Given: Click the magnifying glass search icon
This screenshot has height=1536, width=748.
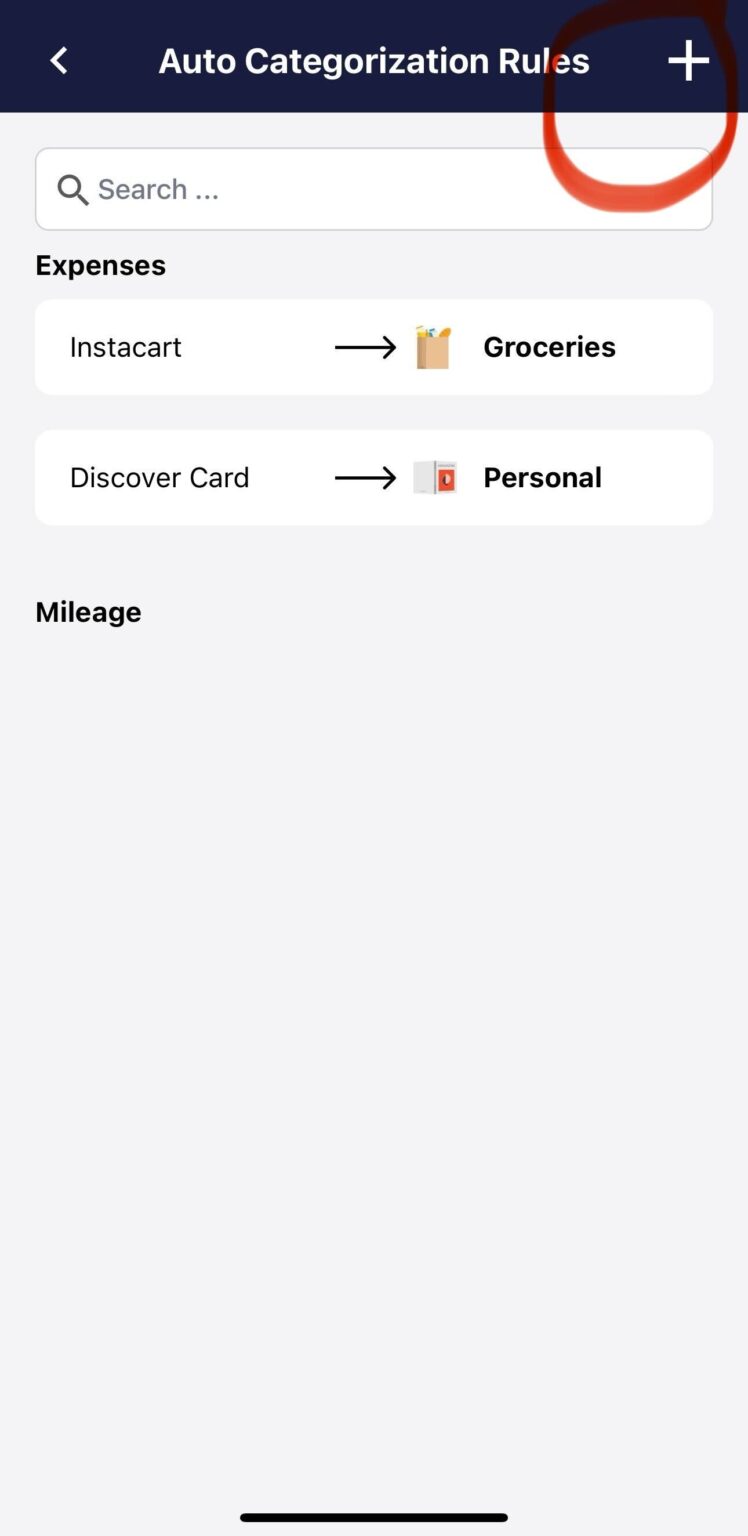Looking at the screenshot, I should pyautogui.click(x=72, y=189).
